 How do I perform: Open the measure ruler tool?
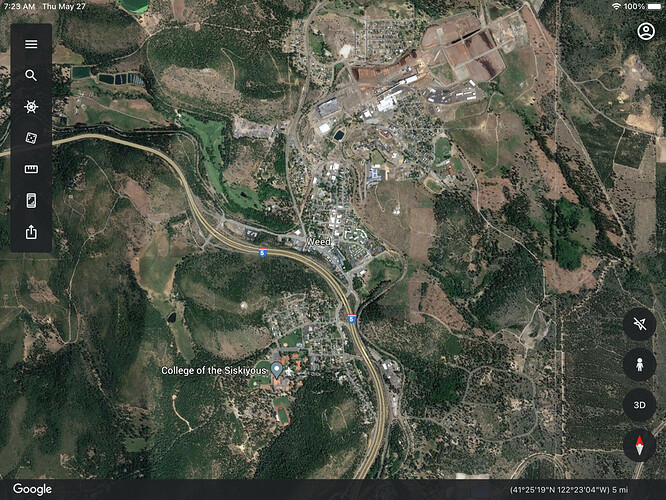pyautogui.click(x=31, y=169)
